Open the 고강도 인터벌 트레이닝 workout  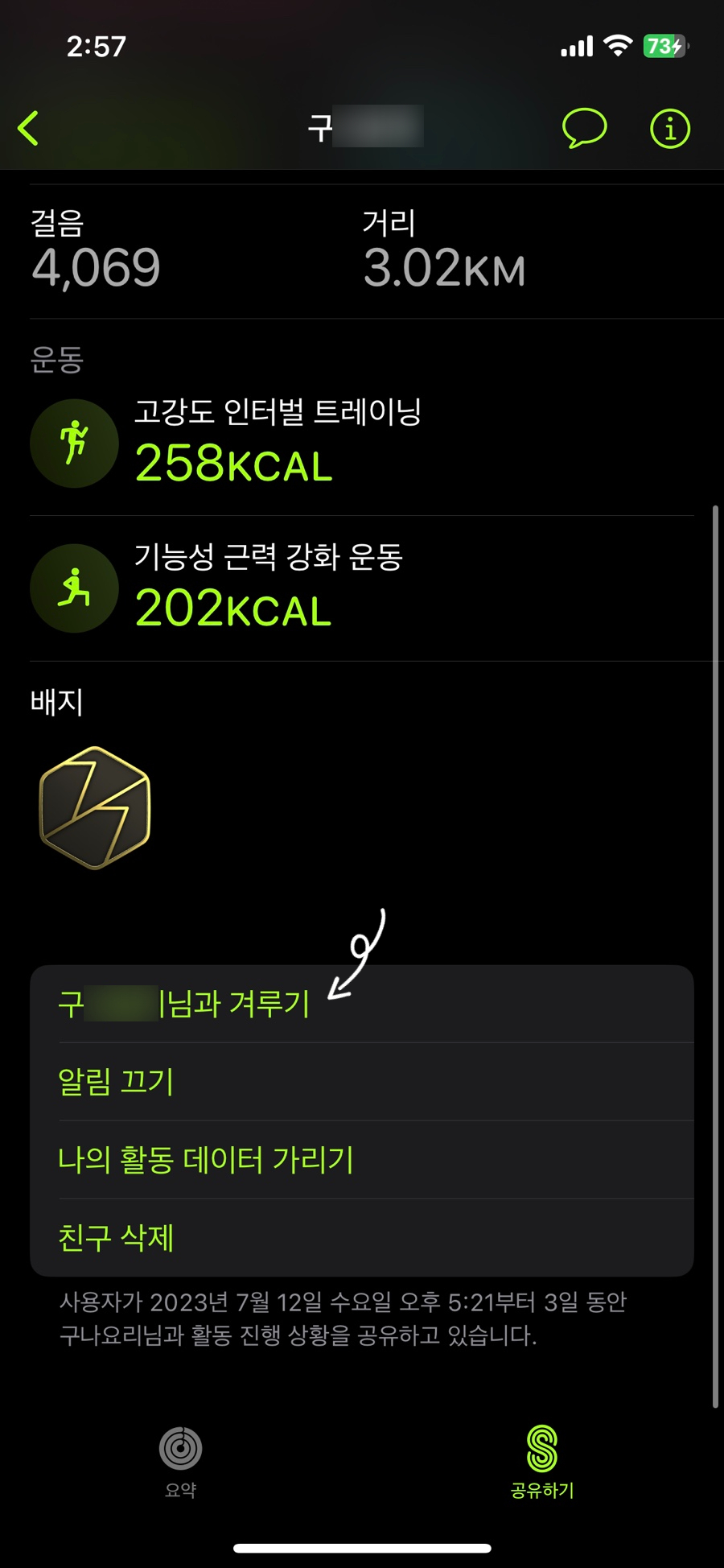pyautogui.click(x=362, y=444)
